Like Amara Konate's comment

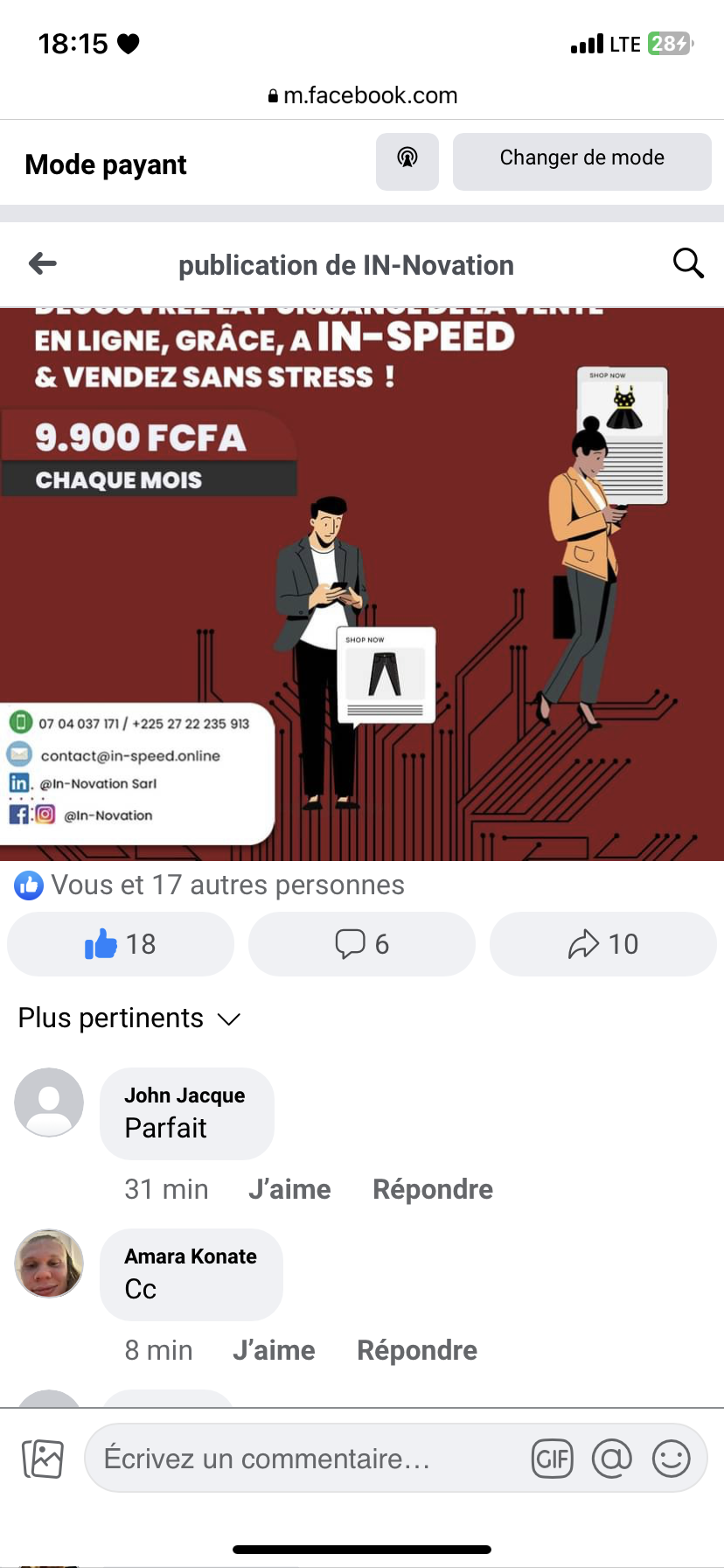pos(274,1350)
